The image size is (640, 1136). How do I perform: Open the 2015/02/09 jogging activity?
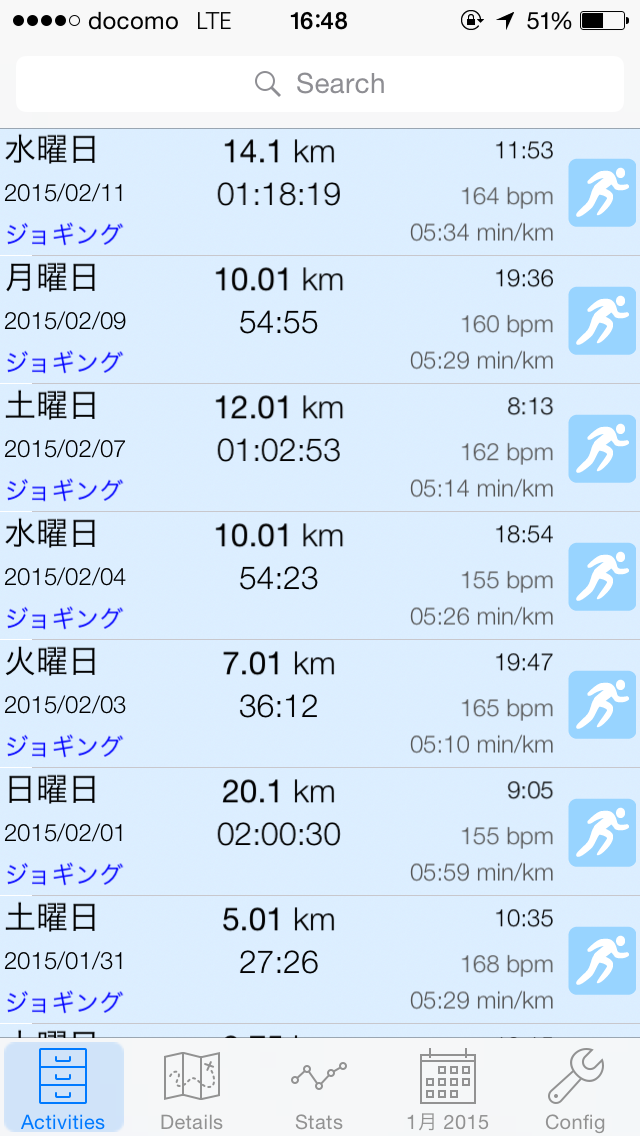(320, 320)
